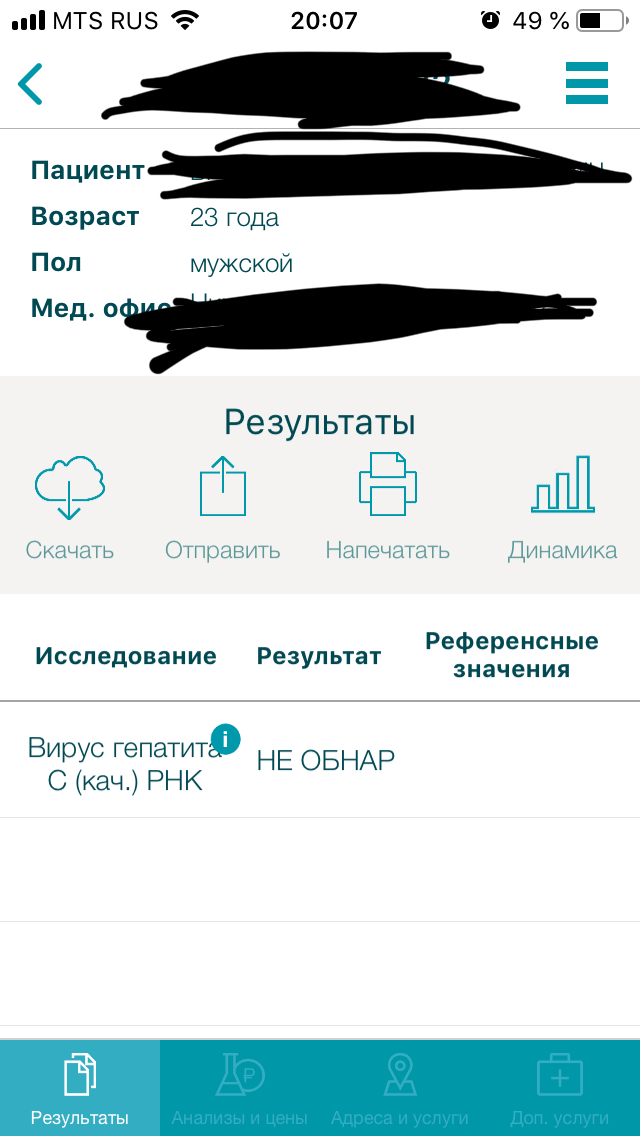Open the hamburger menu
The image size is (640, 1136).
point(586,83)
